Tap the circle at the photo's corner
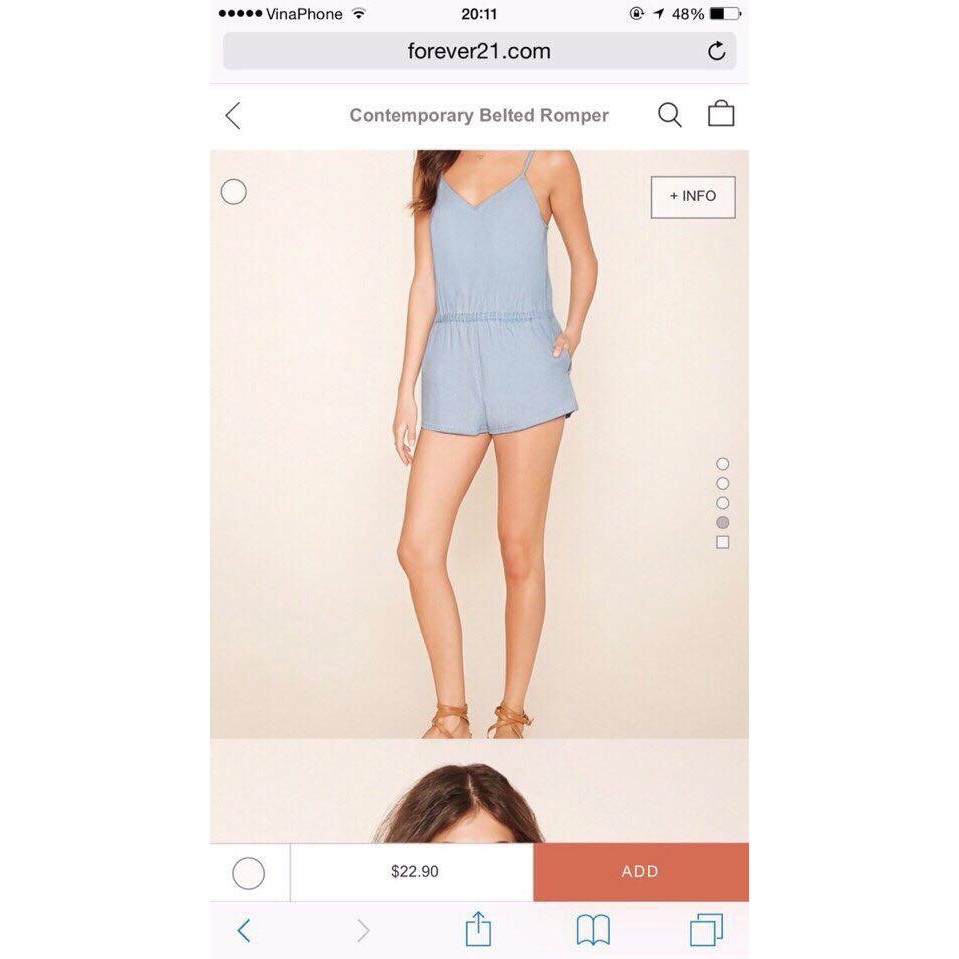This screenshot has width=959, height=959. [233, 192]
